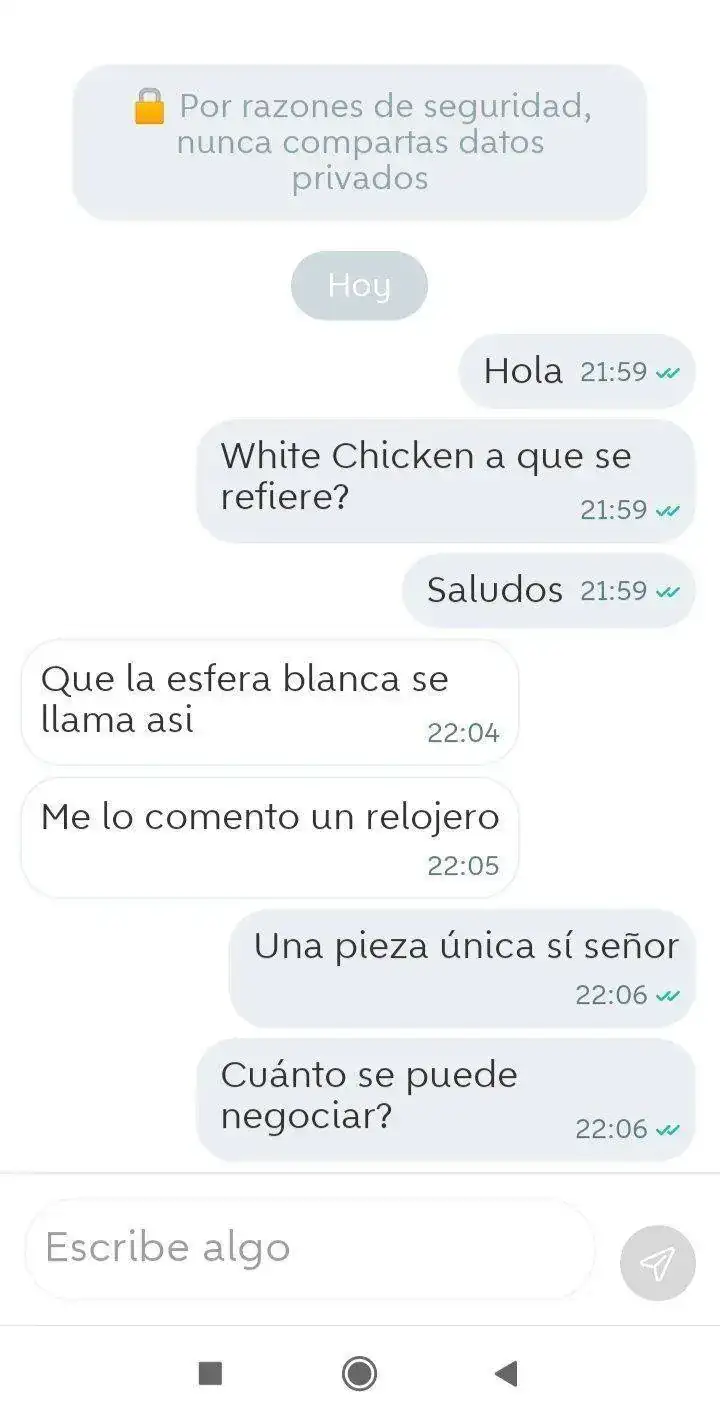Send the message with the paper plane
Viewport: 720px width, 1421px height.
(x=657, y=1263)
